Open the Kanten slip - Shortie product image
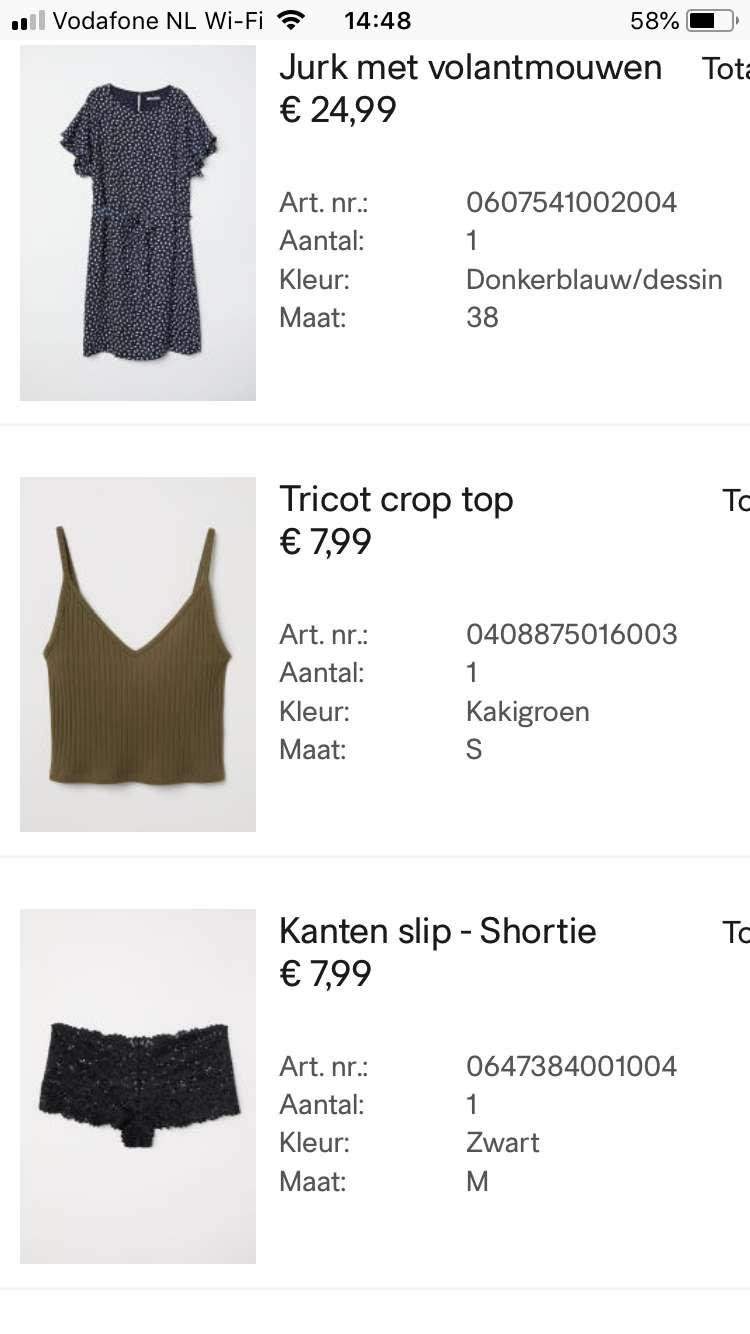 (x=138, y=1086)
